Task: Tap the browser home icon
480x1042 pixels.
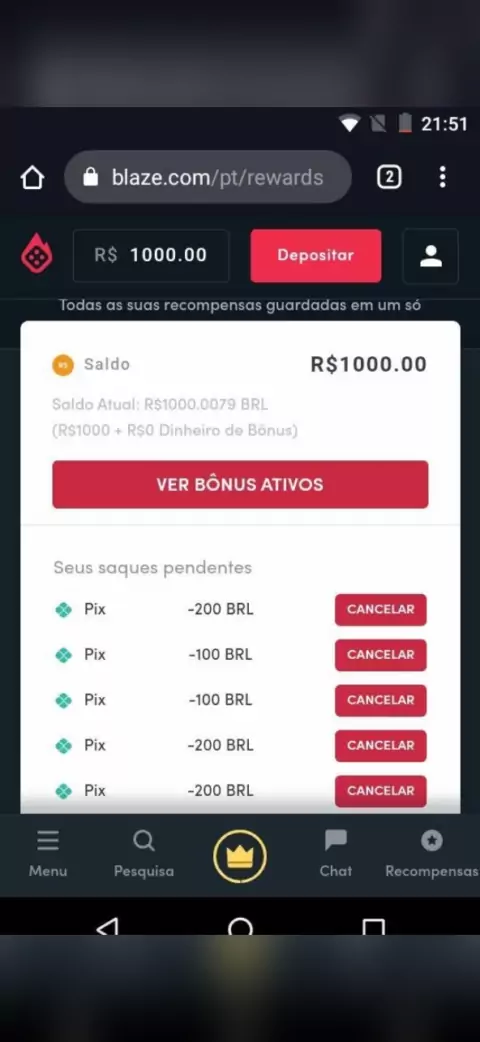Action: coord(33,177)
